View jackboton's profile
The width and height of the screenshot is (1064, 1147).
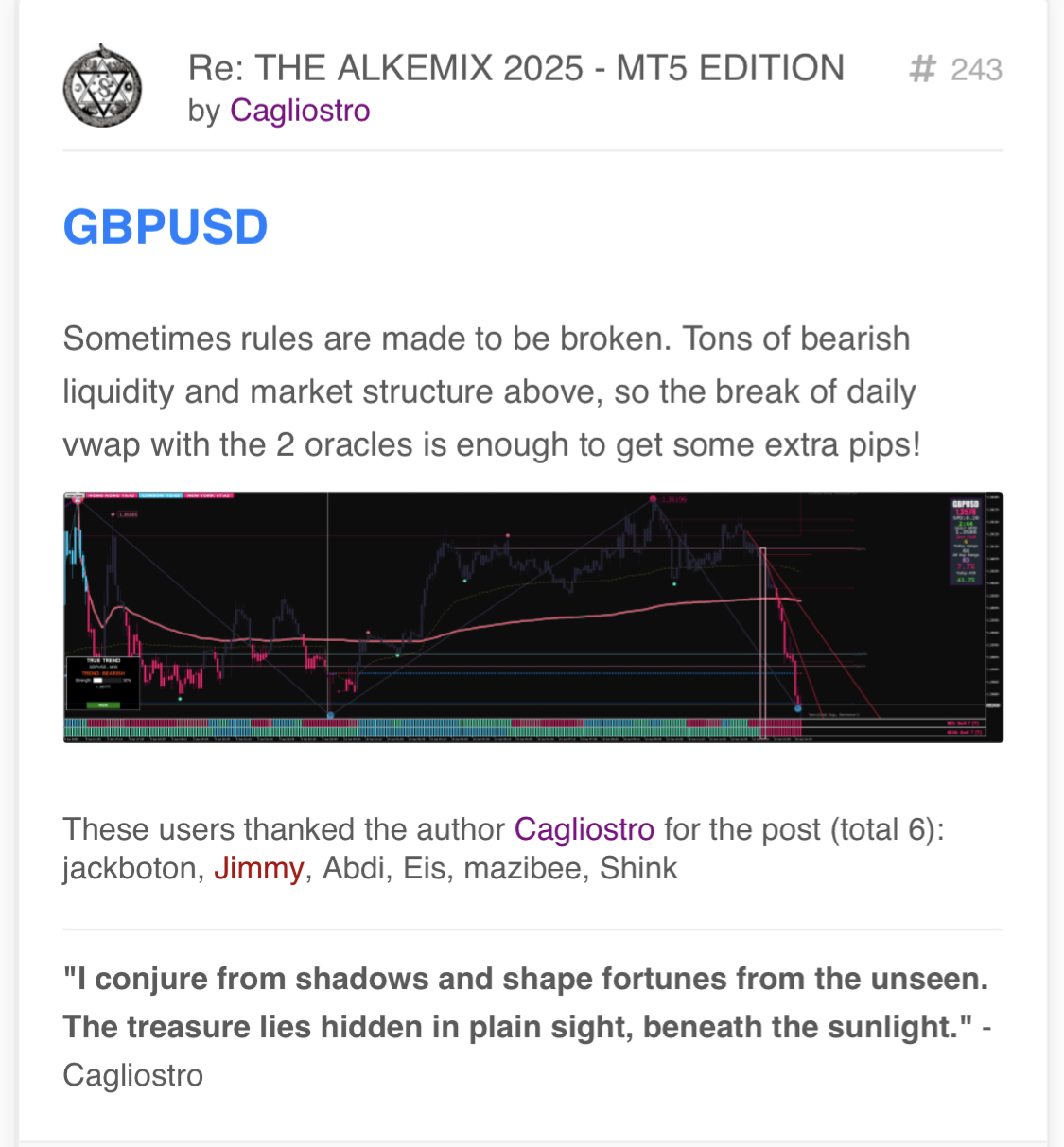[x=130, y=868]
